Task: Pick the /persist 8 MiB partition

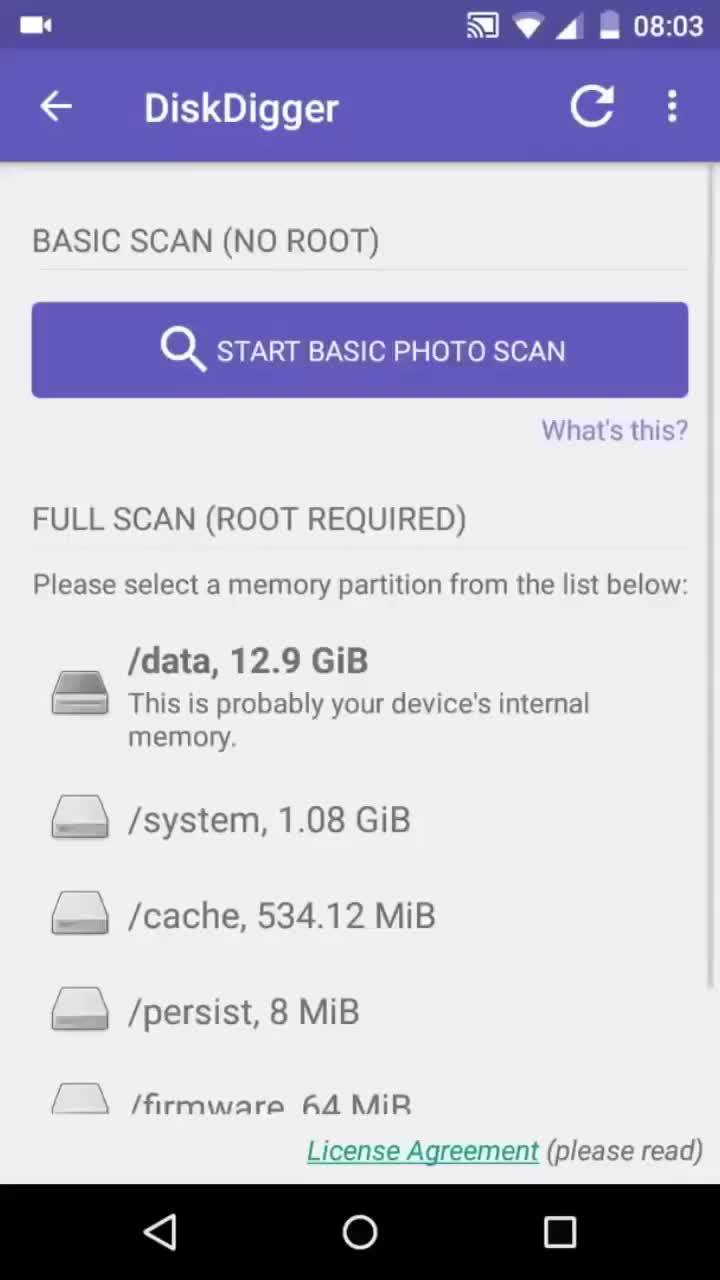Action: 242,1012
